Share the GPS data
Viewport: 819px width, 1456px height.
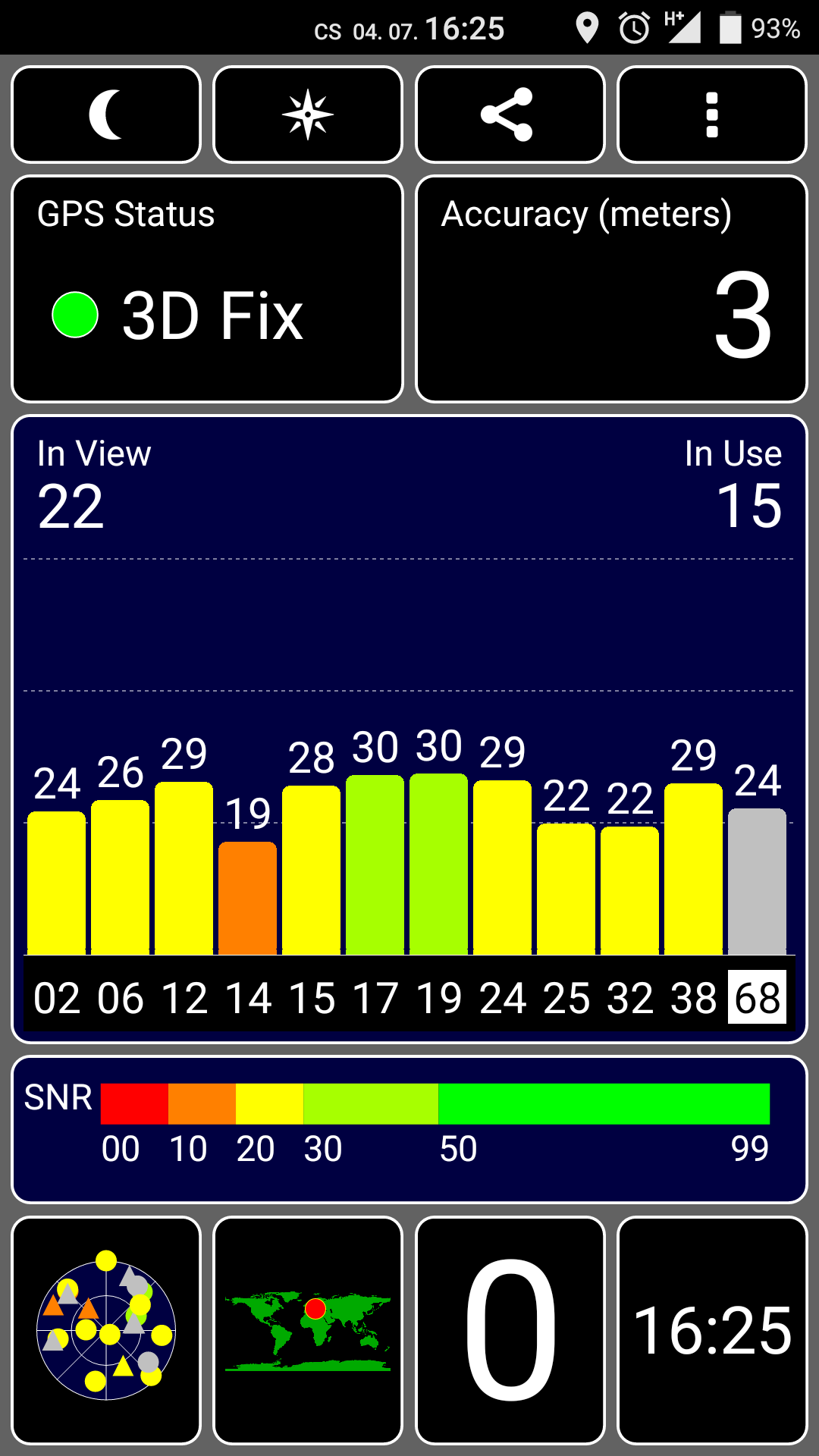510,115
